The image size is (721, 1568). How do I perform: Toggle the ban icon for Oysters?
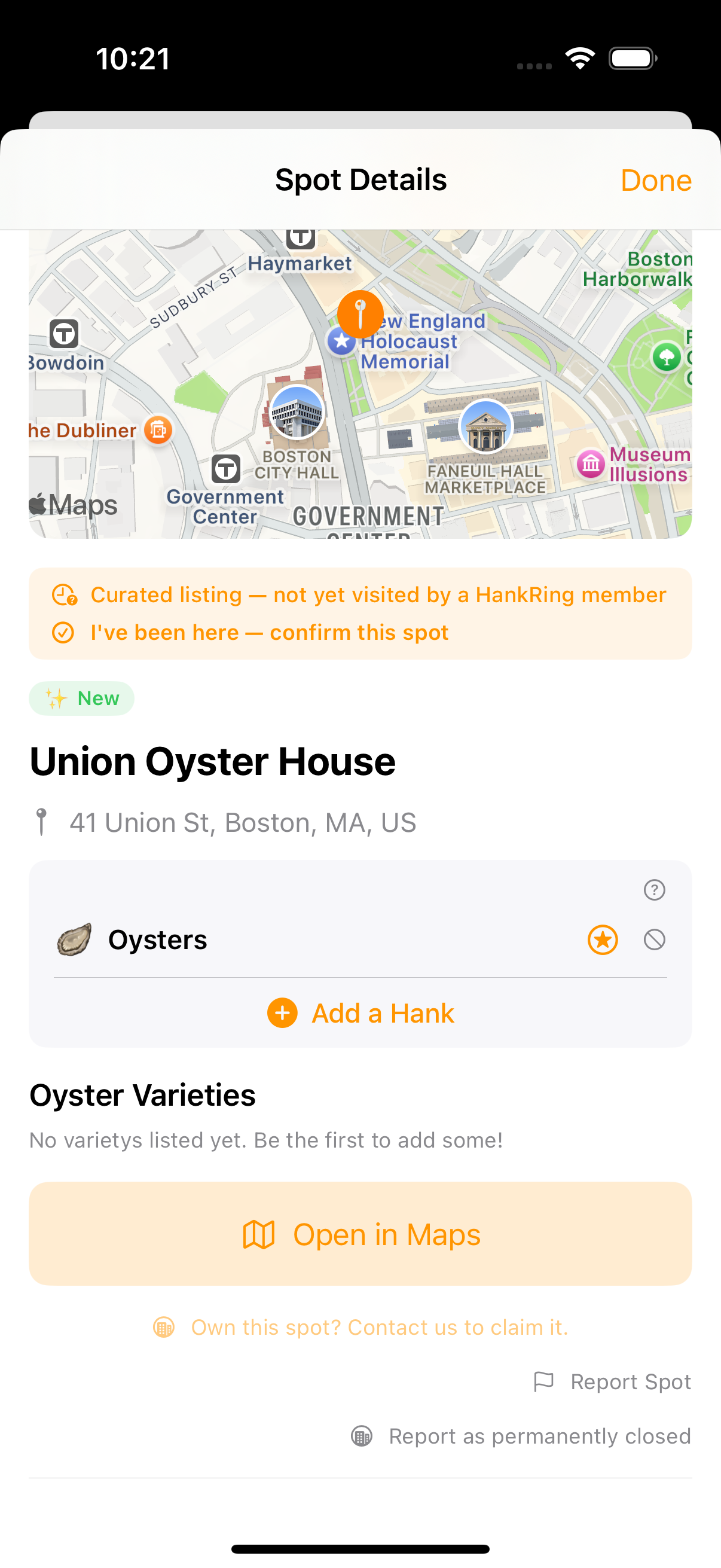pos(654,939)
